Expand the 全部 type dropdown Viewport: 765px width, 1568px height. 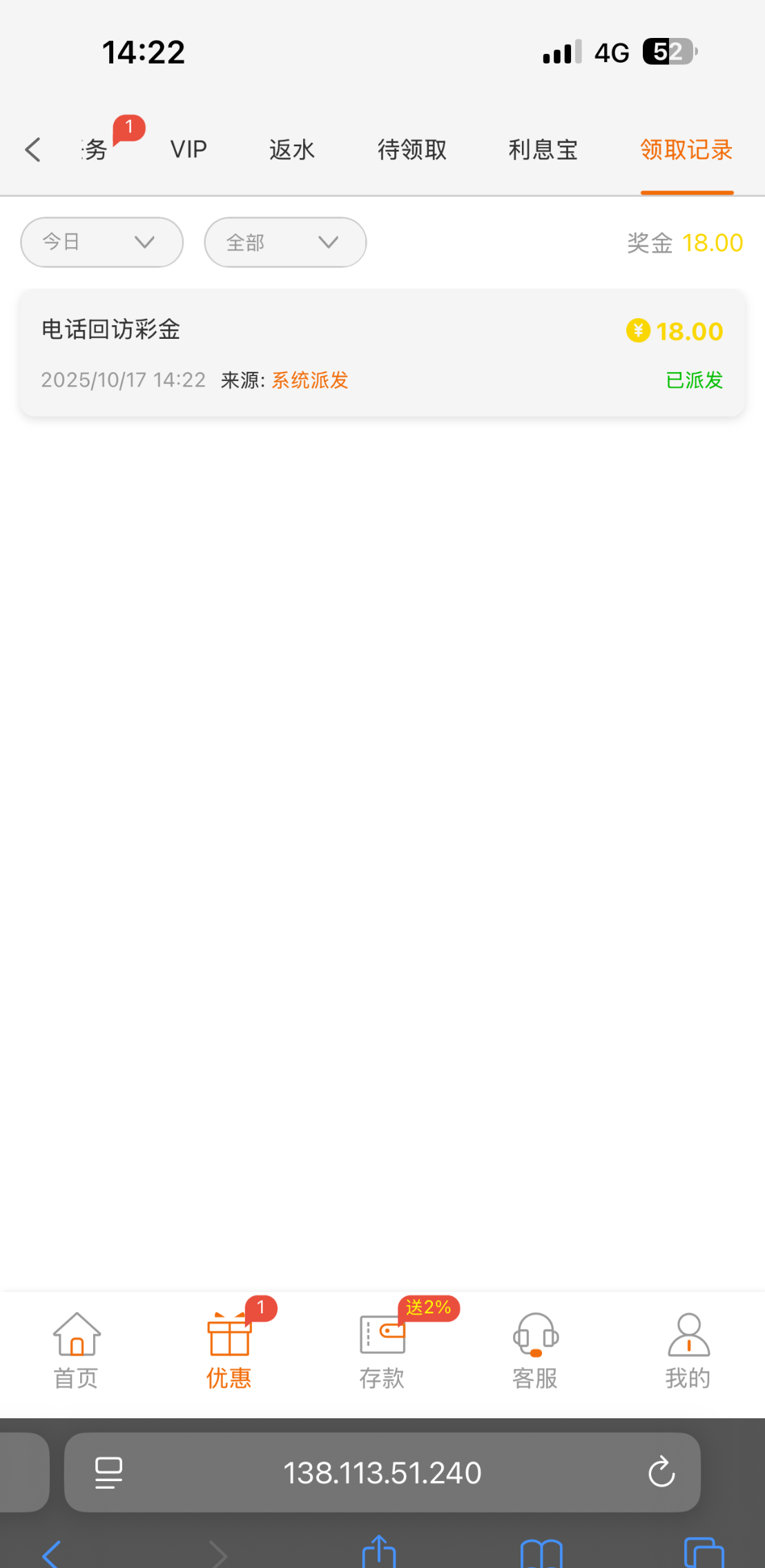click(285, 242)
